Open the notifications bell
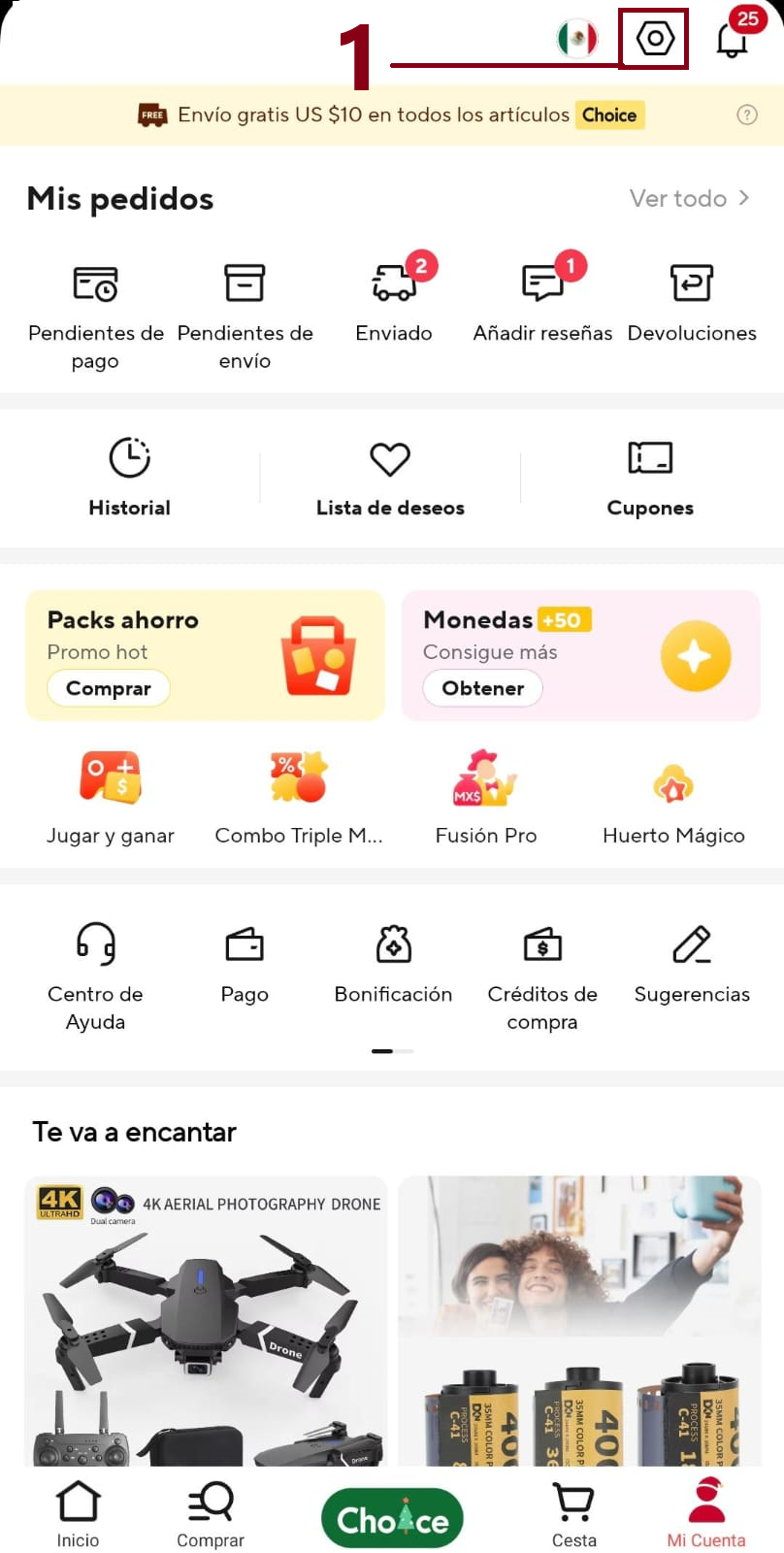The width and height of the screenshot is (784, 1553). click(x=733, y=39)
